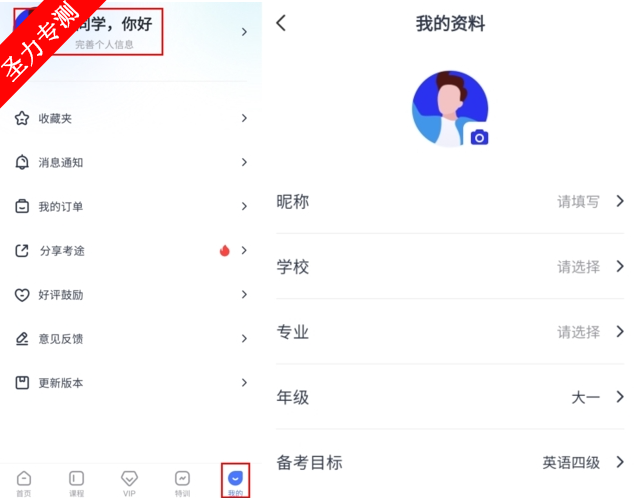Switch to the 首页 home tab
Viewport: 643px width, 498px height.
coord(24,482)
